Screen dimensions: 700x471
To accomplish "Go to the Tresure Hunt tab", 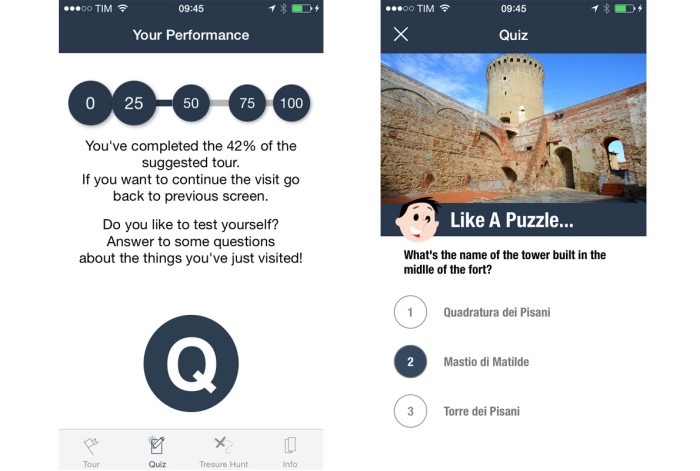I will (223, 450).
